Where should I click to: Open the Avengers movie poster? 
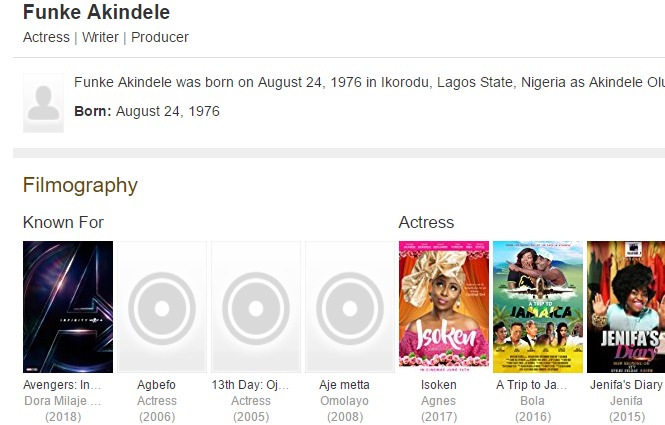[x=67, y=306]
